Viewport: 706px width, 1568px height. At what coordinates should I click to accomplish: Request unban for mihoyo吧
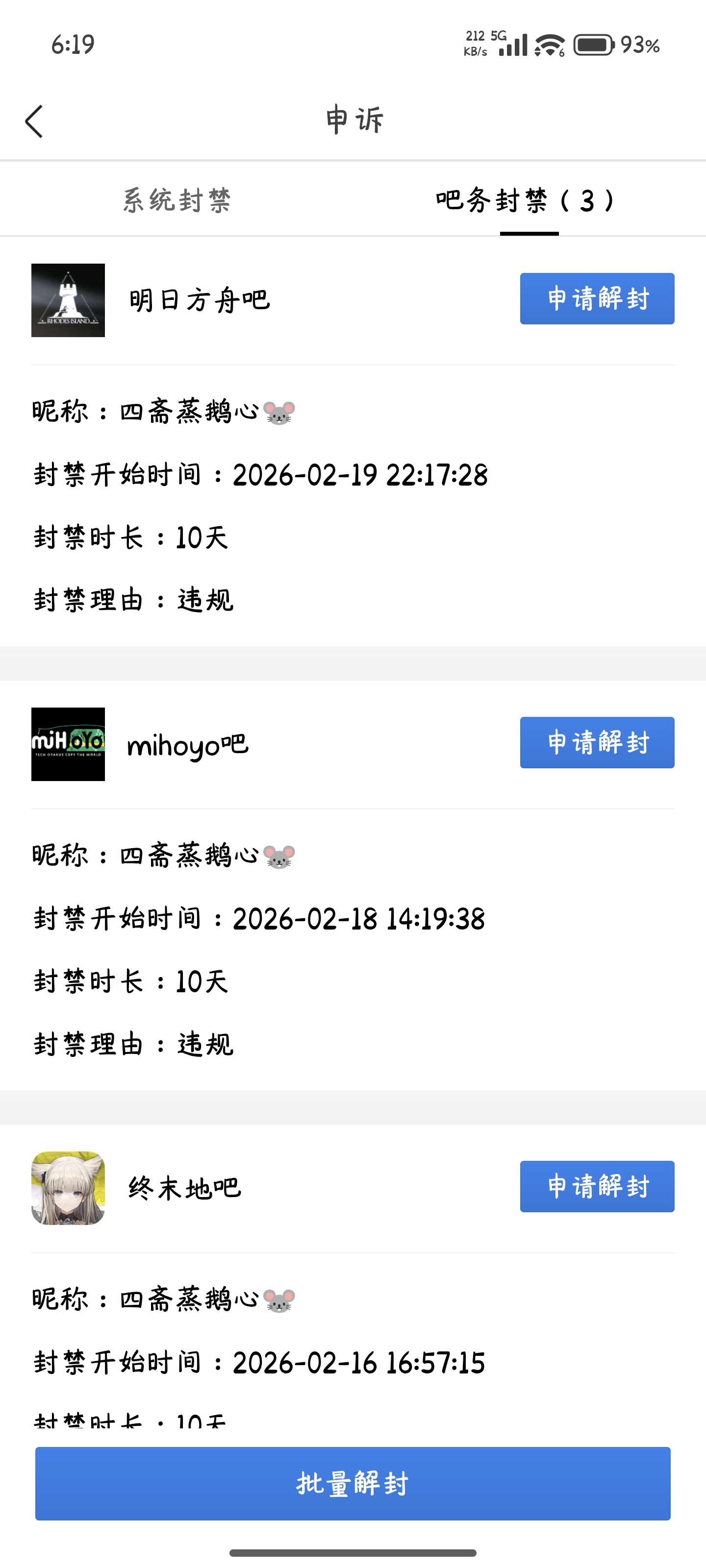click(x=596, y=743)
